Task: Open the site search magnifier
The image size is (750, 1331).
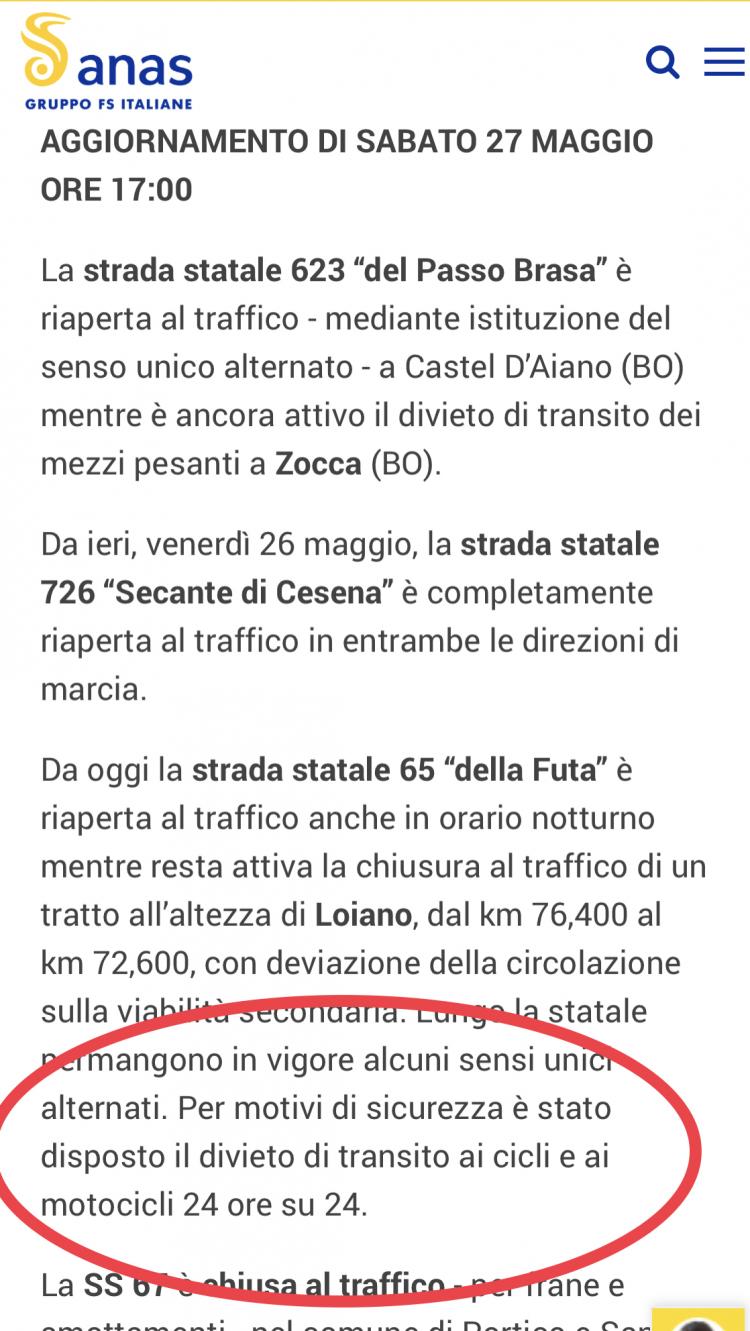Action: coord(662,63)
